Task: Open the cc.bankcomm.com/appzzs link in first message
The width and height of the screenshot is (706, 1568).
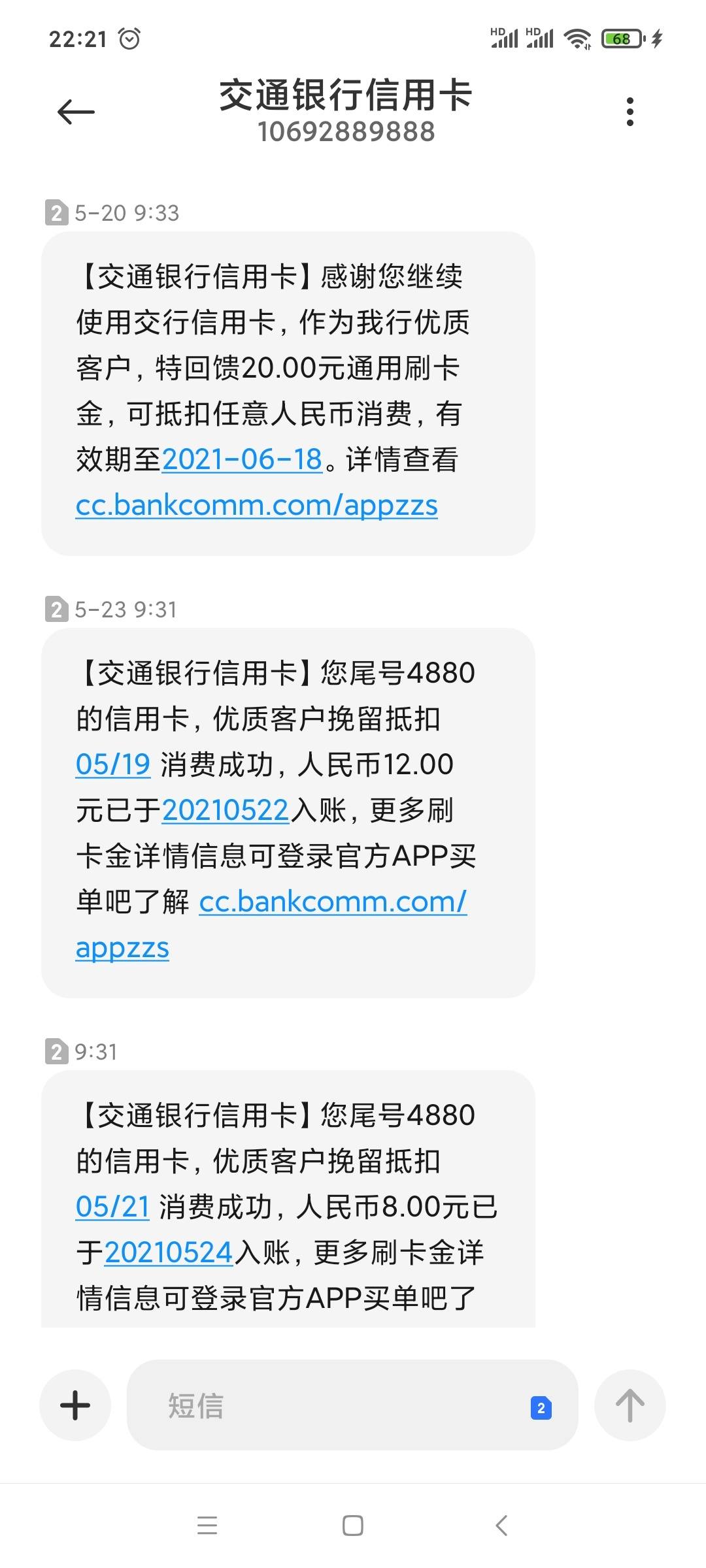Action: coord(256,505)
